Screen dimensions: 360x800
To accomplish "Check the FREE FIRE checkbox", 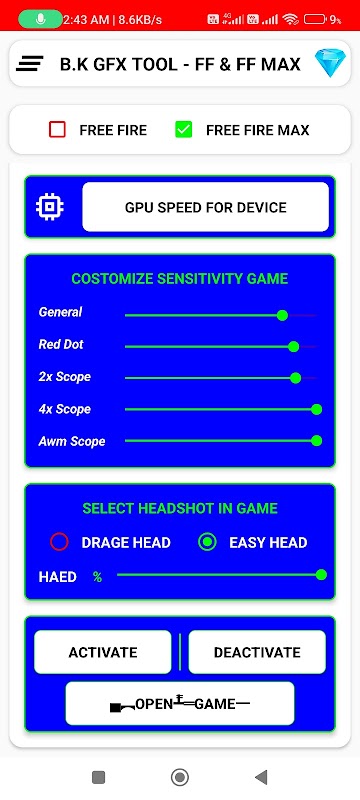I will point(57,130).
